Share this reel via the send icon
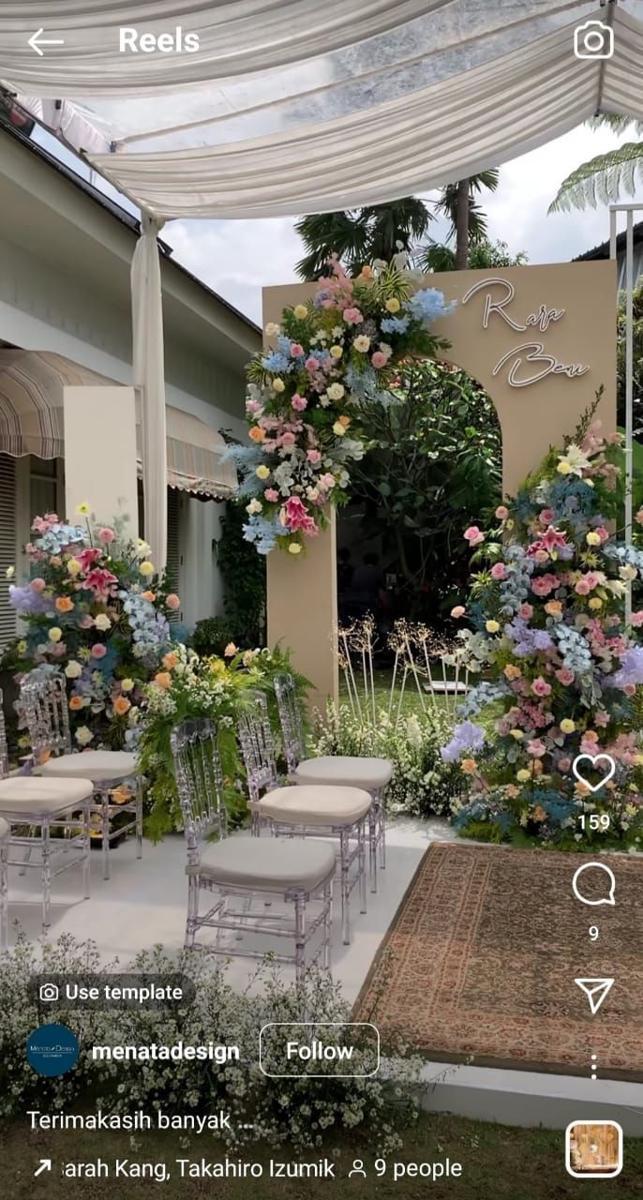The height and width of the screenshot is (1200, 643). pyautogui.click(x=593, y=994)
